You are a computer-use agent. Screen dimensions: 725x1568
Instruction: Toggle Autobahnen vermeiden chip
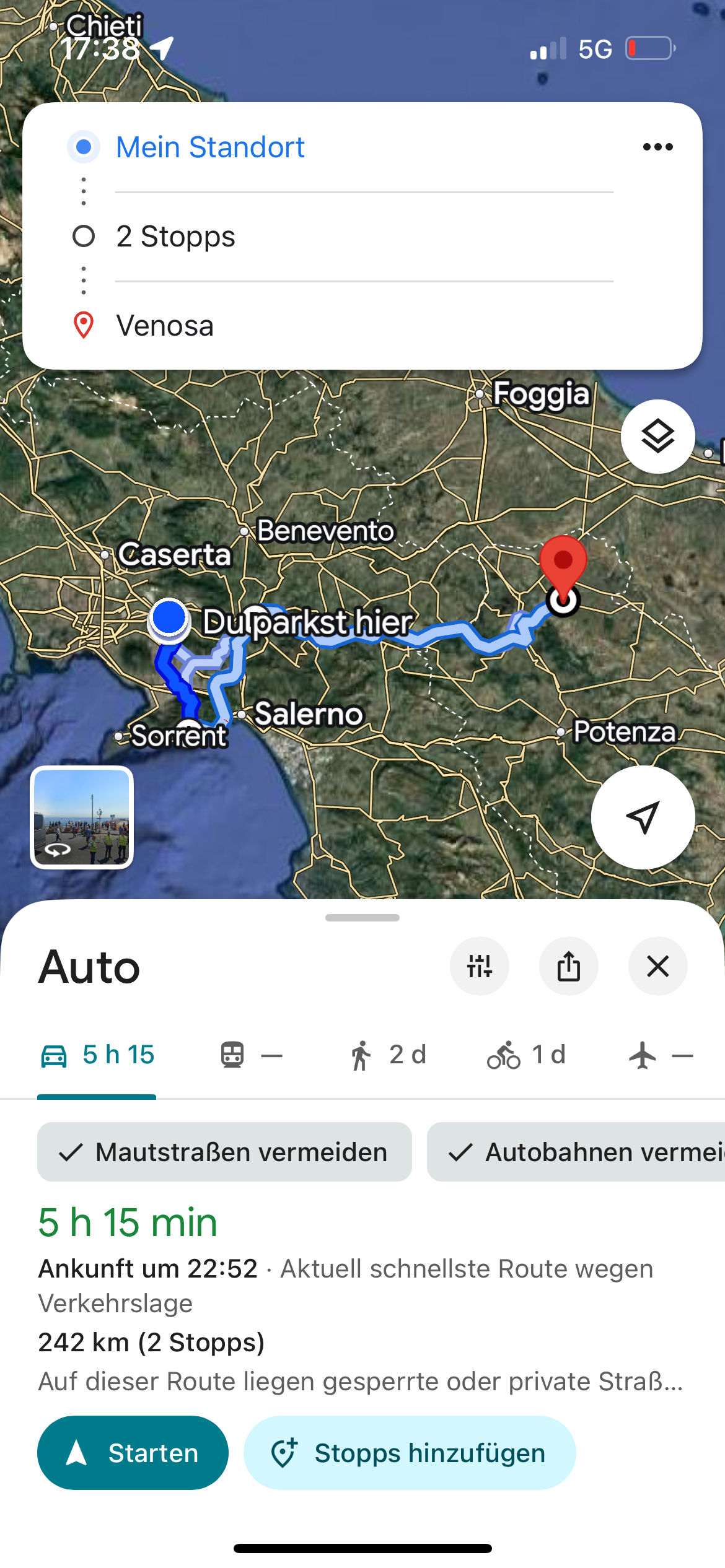(576, 1152)
